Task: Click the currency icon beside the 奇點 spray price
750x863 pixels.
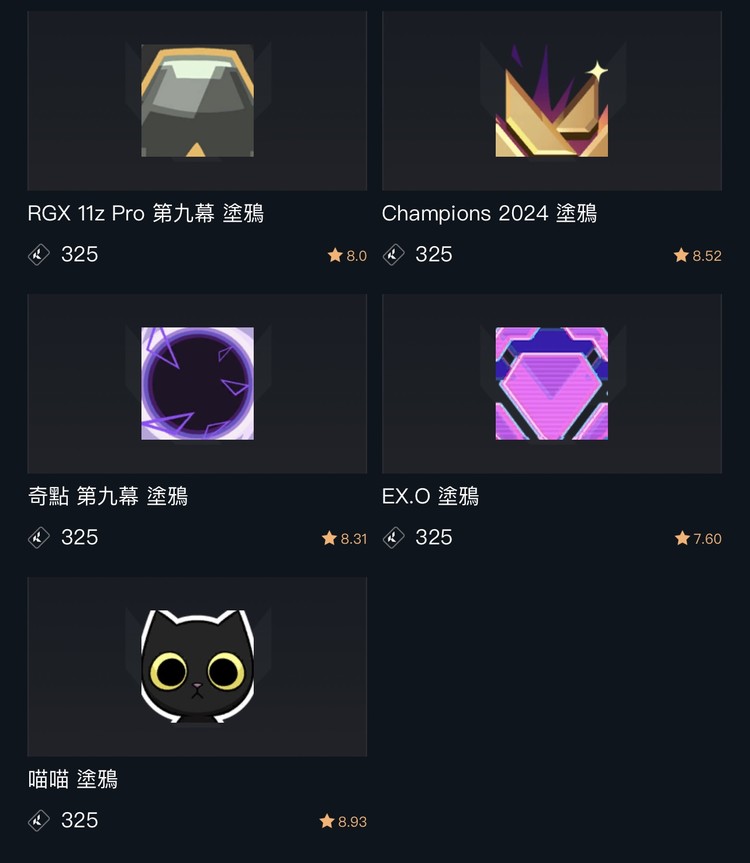Action: [x=38, y=538]
